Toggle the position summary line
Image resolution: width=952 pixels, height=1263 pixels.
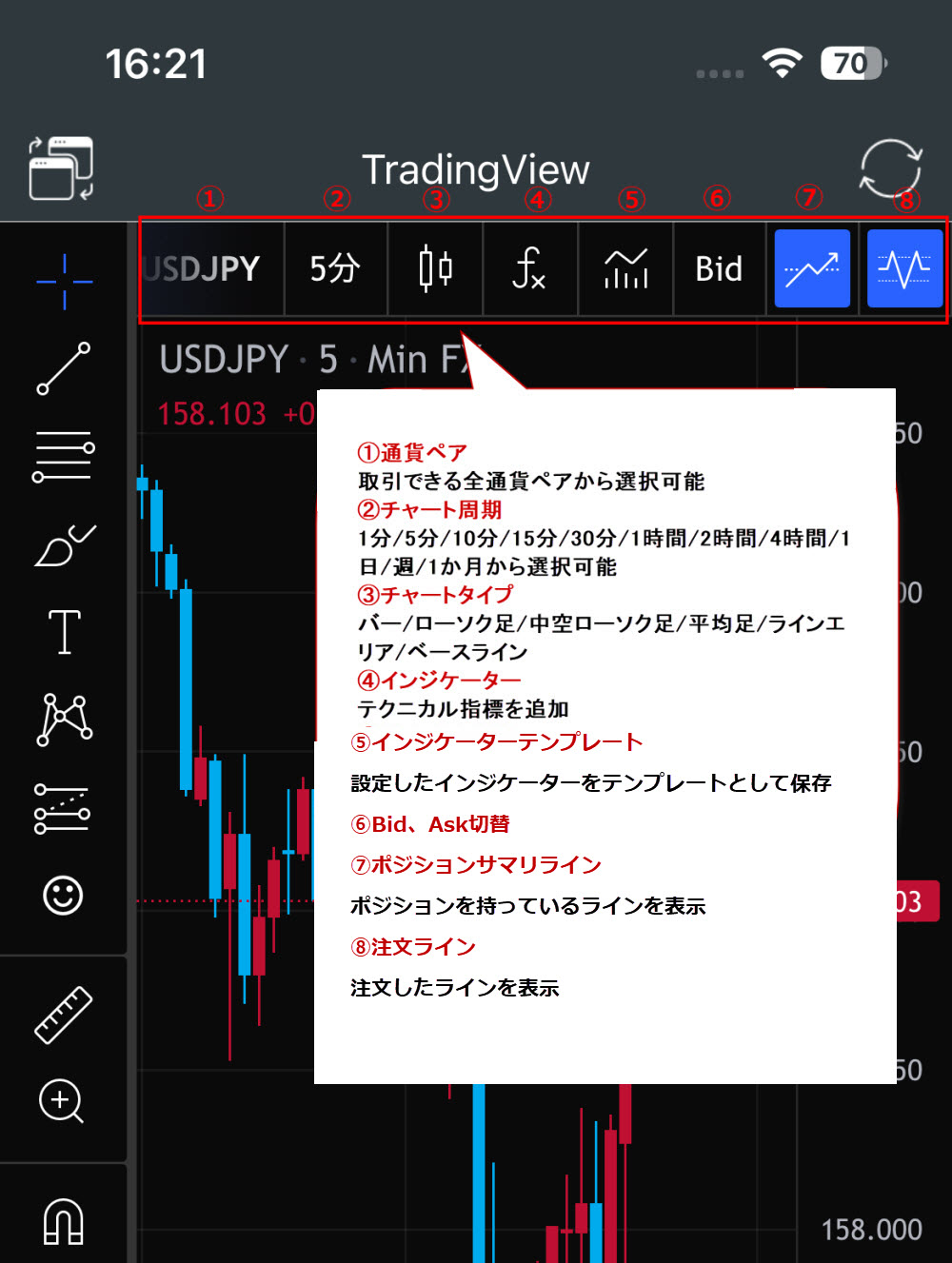(811, 268)
